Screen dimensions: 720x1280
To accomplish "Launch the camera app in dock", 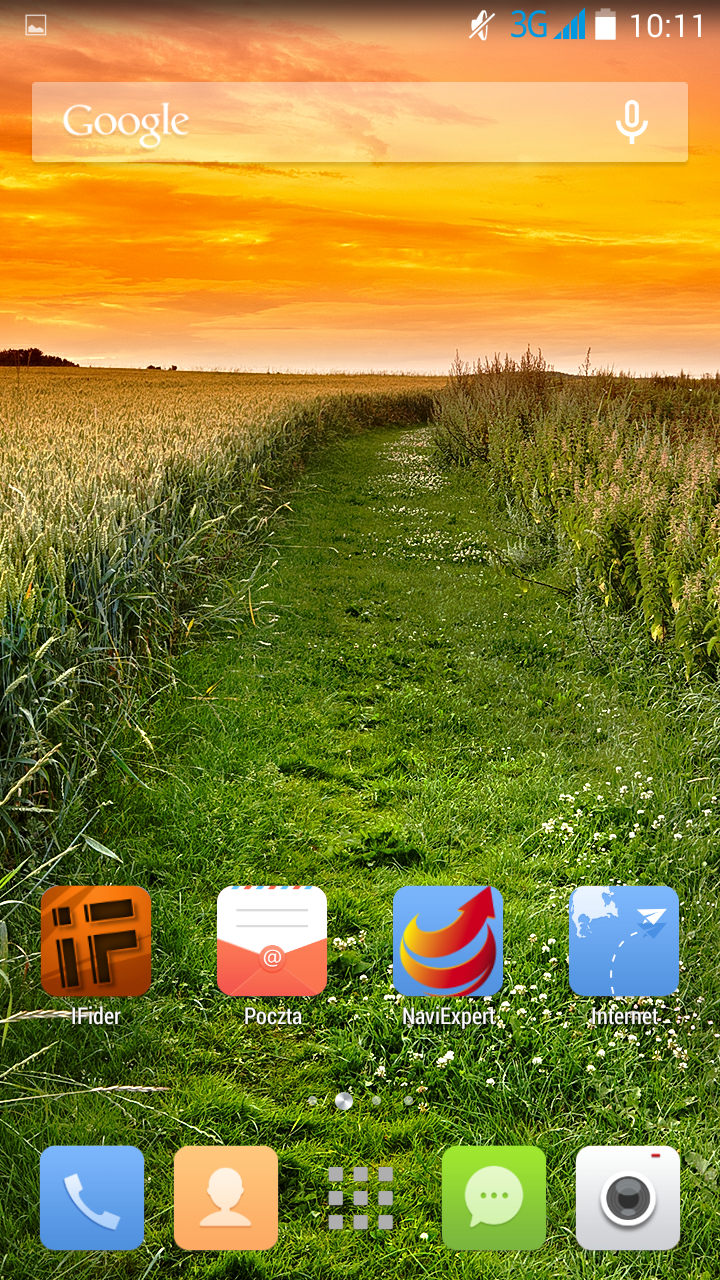I will pyautogui.click(x=628, y=1198).
